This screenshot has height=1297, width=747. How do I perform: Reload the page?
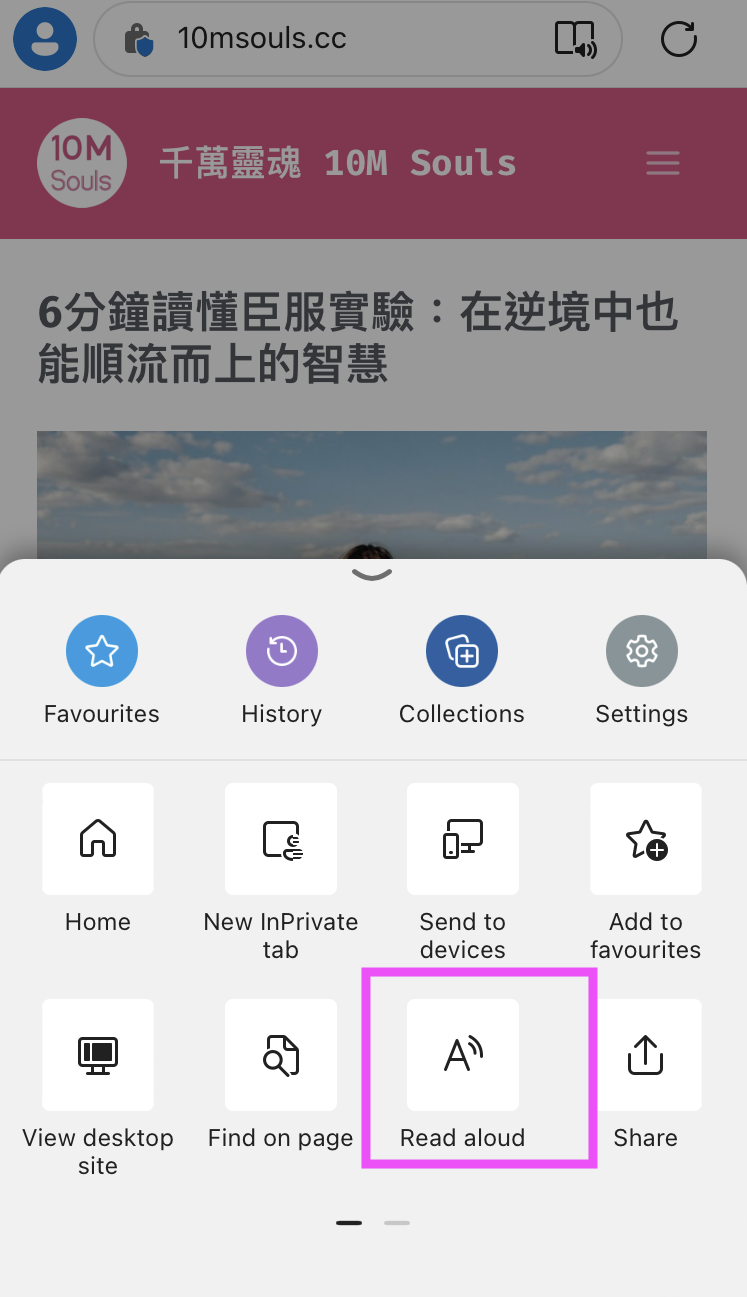click(679, 39)
